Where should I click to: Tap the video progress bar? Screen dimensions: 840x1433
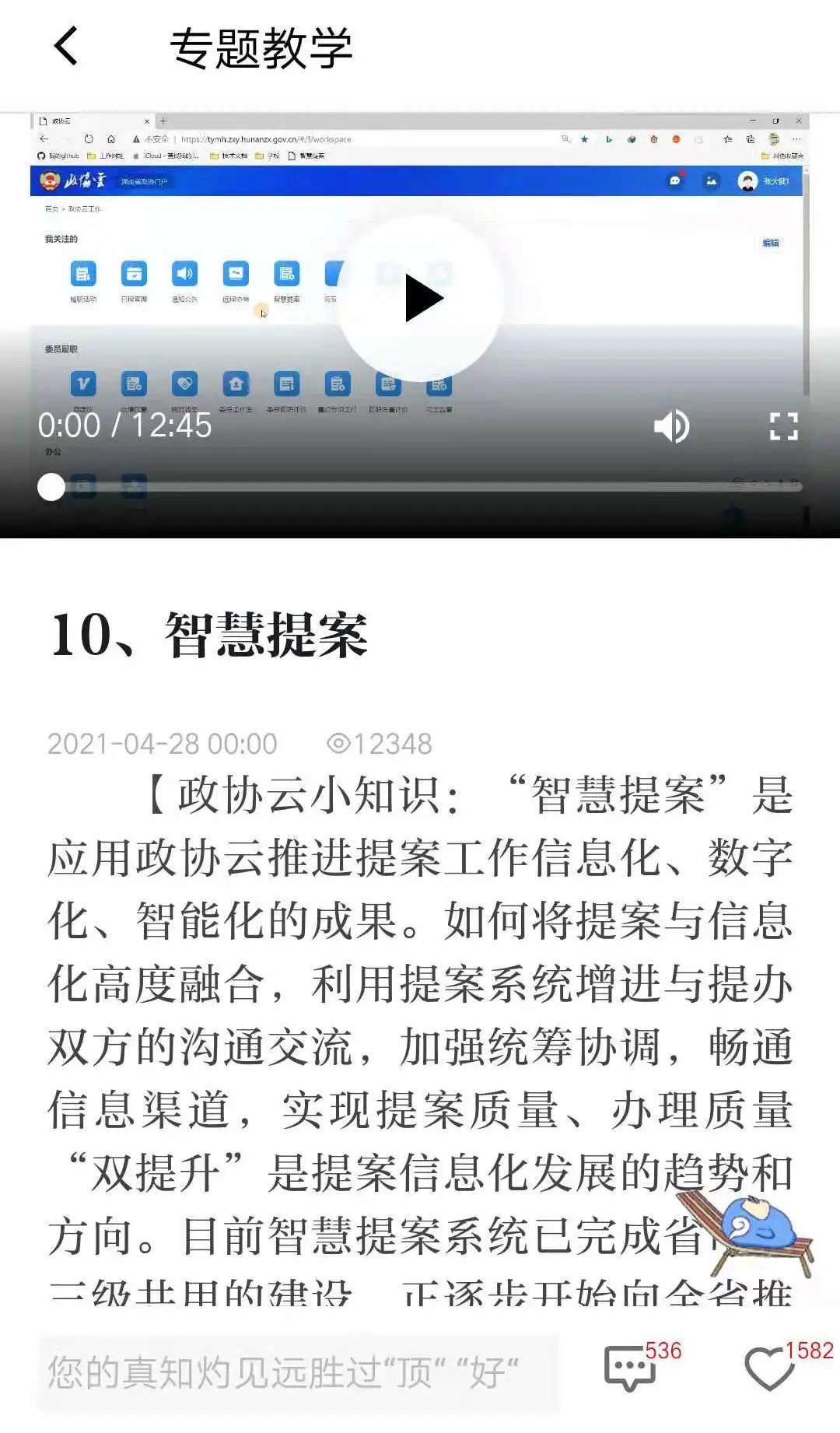420,487
